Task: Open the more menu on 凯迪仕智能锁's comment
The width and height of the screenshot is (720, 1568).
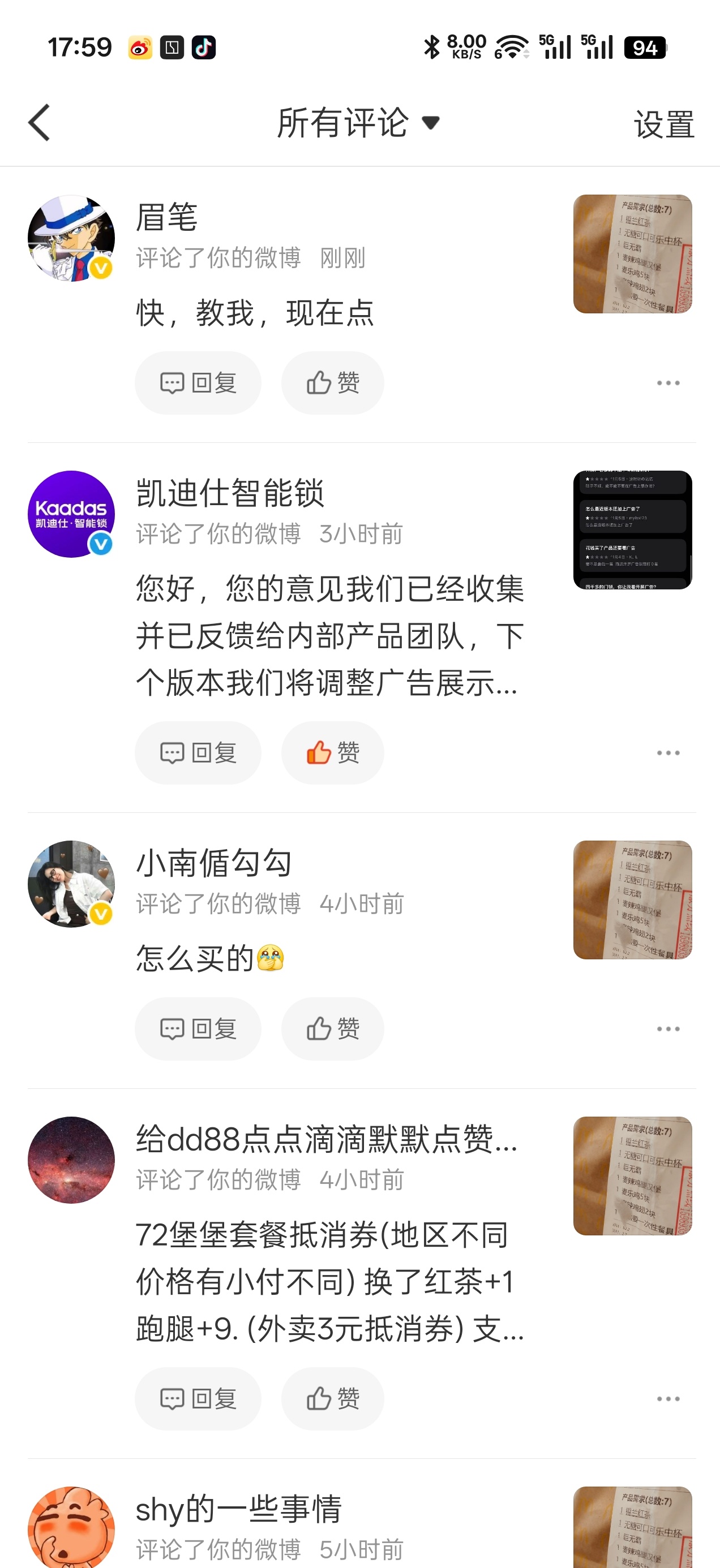Action: point(668,752)
